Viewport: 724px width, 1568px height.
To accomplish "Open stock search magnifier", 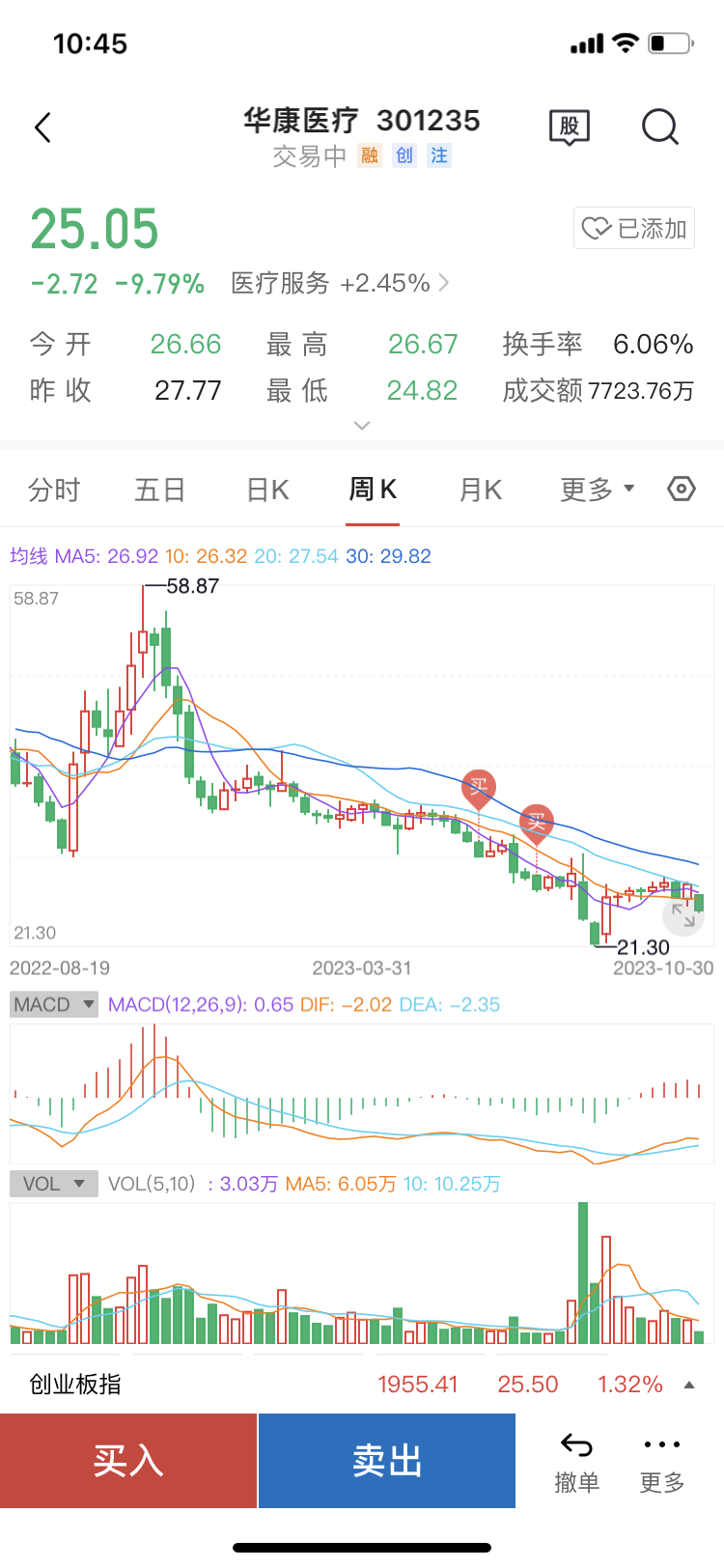I will [660, 126].
